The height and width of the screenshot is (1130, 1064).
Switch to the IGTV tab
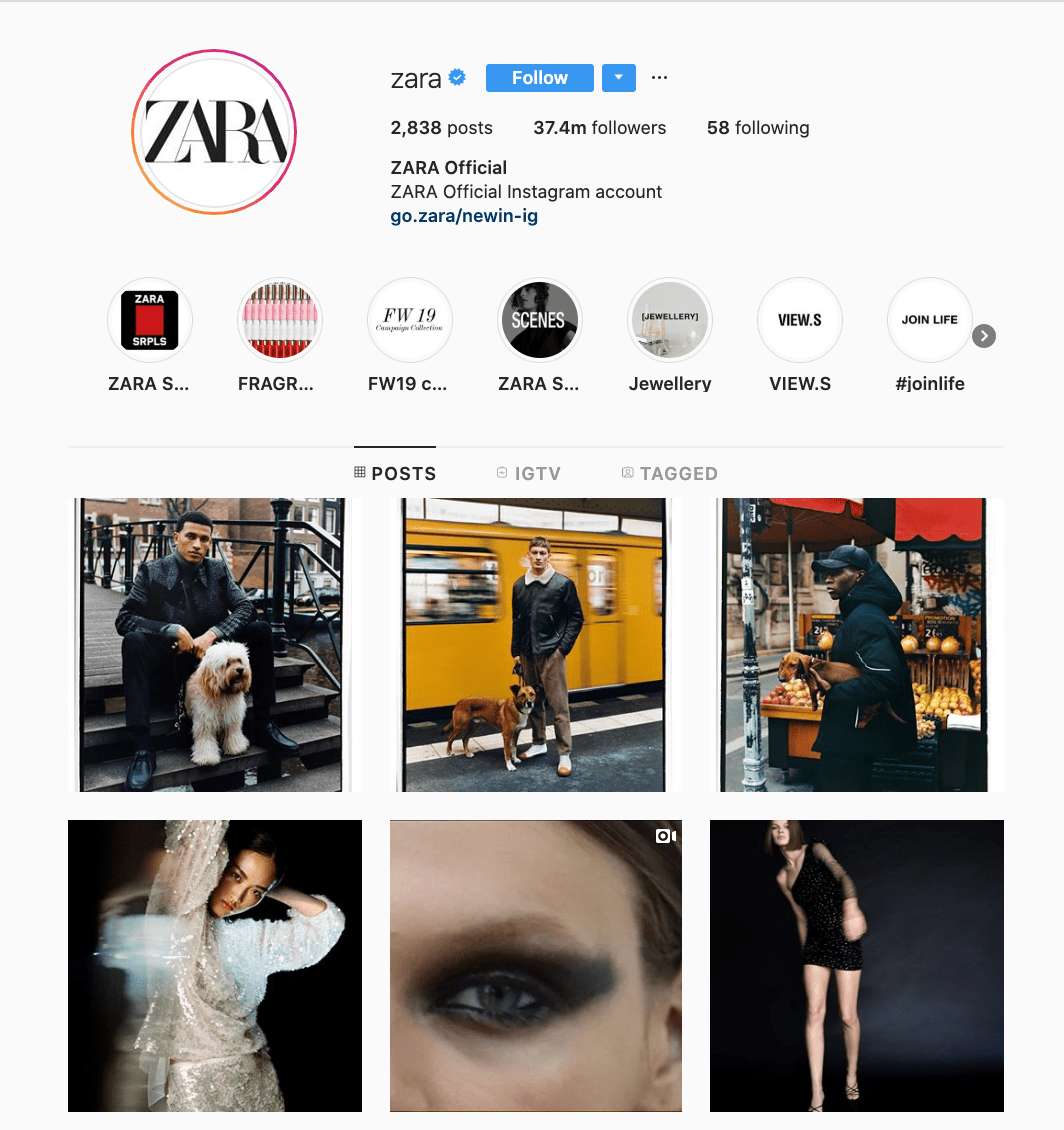coord(529,473)
